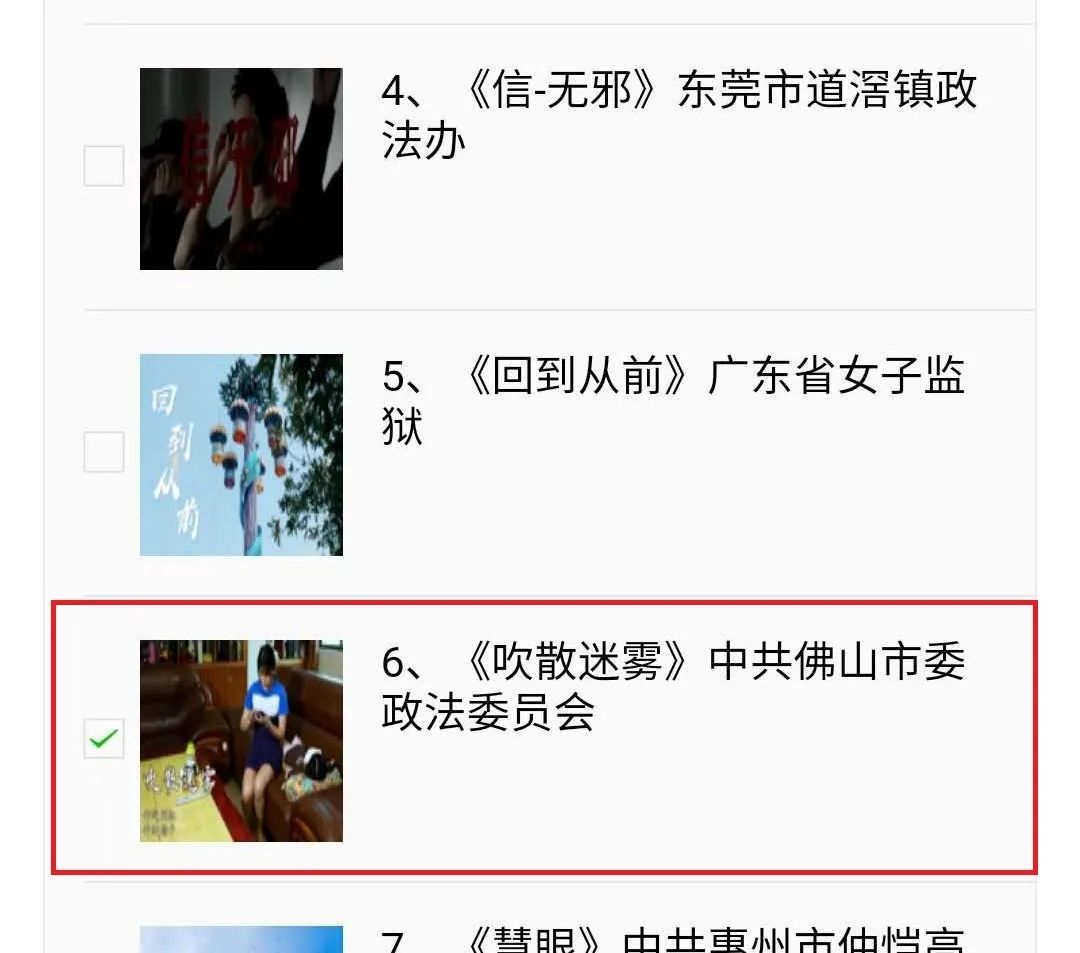View the 《回到从前》 video thumbnail
This screenshot has height=953, width=1080.
tap(241, 454)
